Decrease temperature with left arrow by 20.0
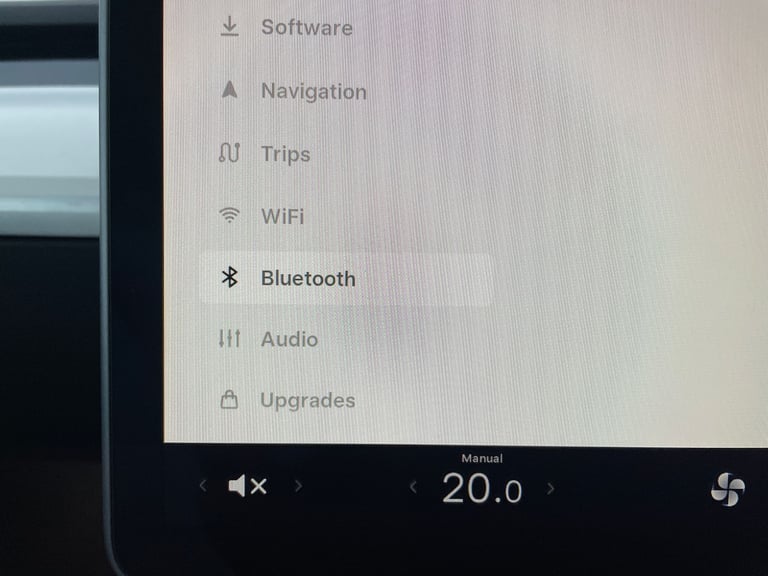Image resolution: width=768 pixels, height=576 pixels. (x=413, y=488)
